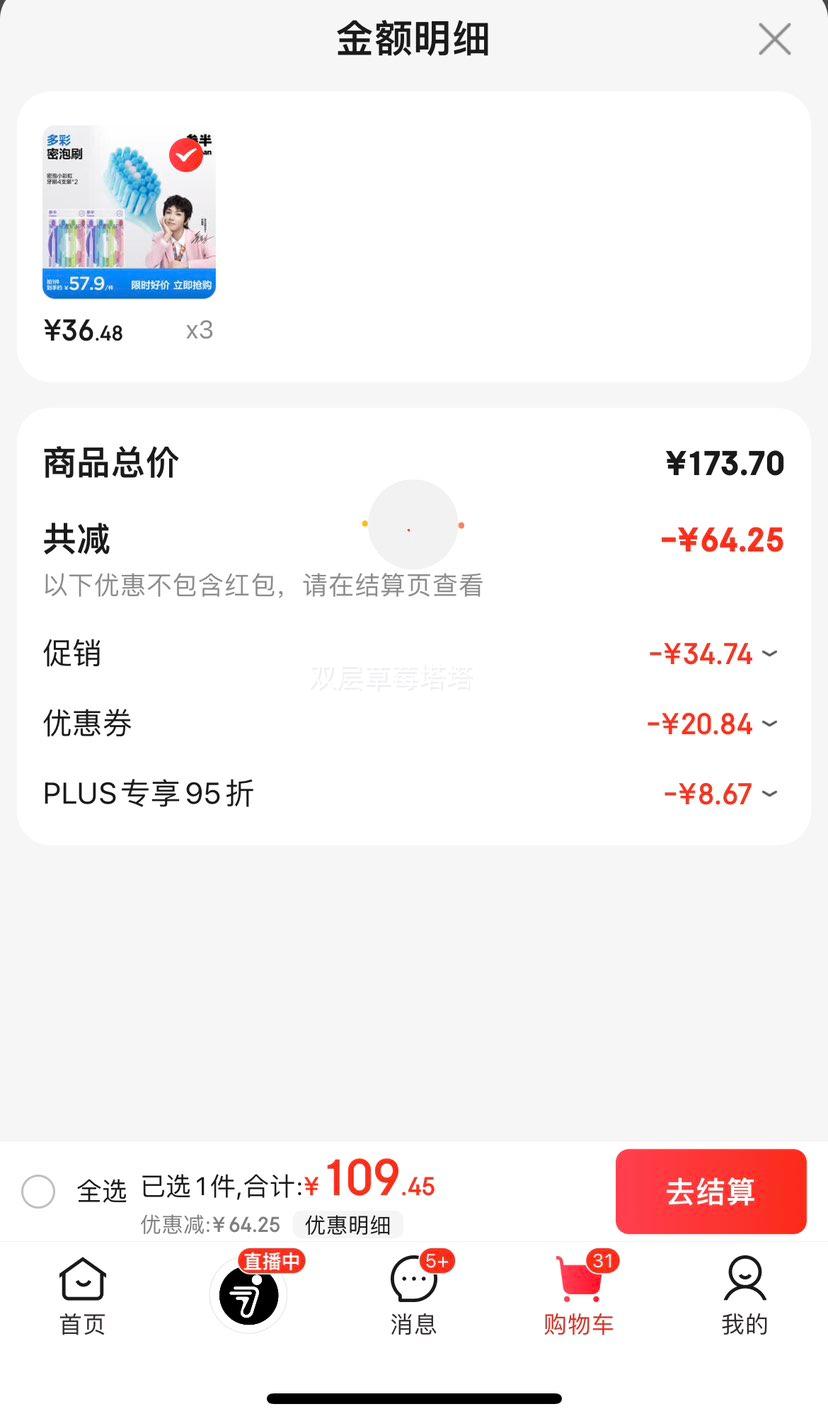Select the 首页 home house icon

coord(81,1279)
